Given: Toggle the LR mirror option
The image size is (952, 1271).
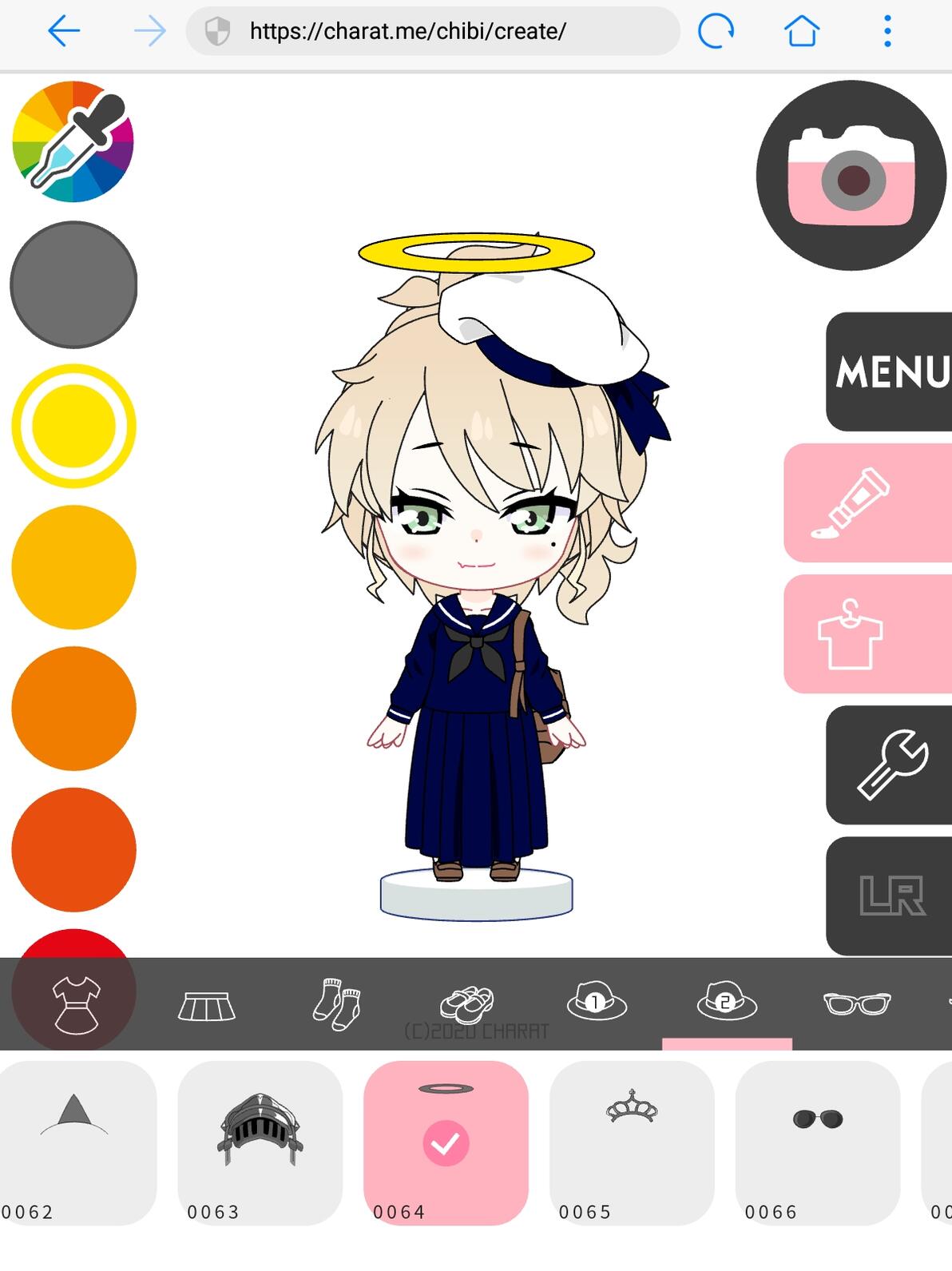Looking at the screenshot, I should coord(889,896).
